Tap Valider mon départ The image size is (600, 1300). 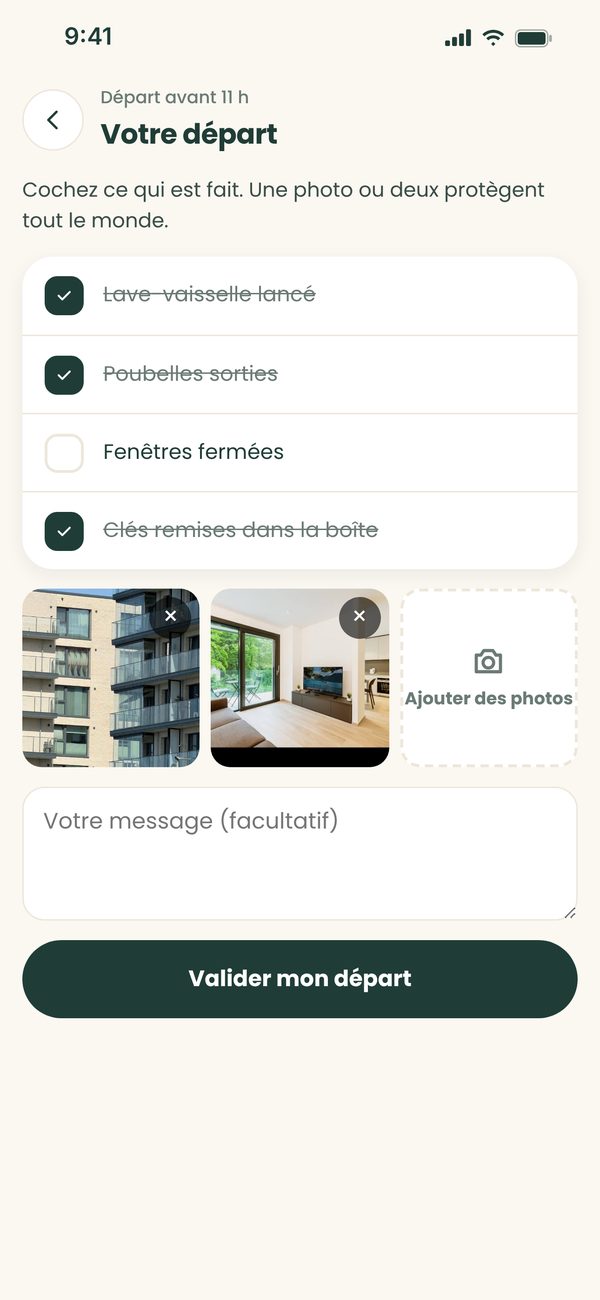pos(300,979)
